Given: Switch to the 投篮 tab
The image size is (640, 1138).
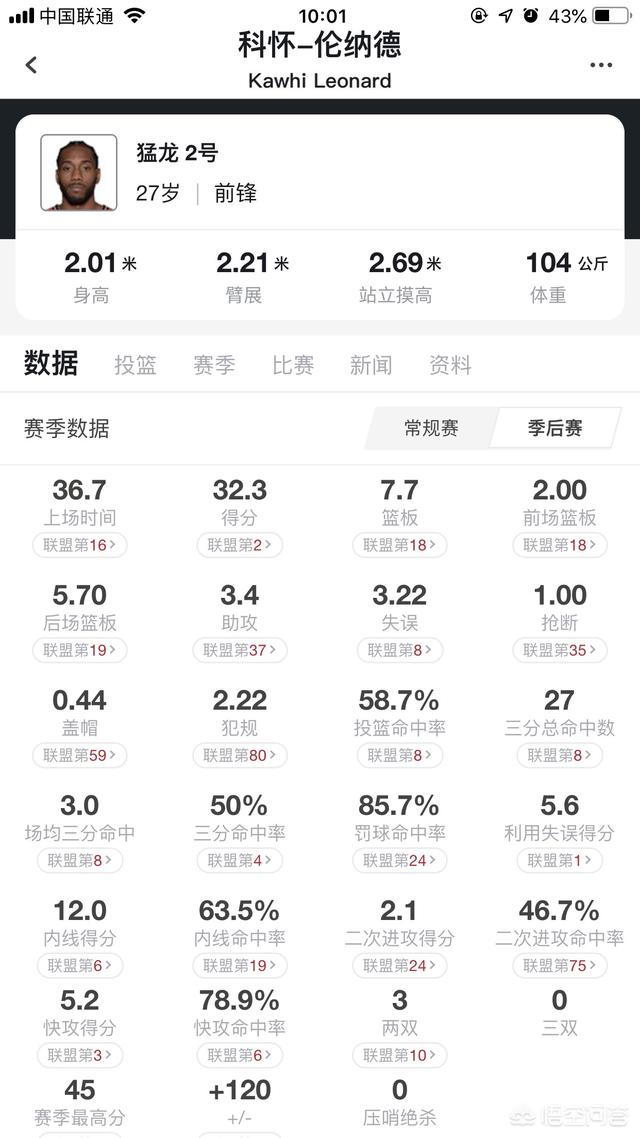Looking at the screenshot, I should pos(135,365).
